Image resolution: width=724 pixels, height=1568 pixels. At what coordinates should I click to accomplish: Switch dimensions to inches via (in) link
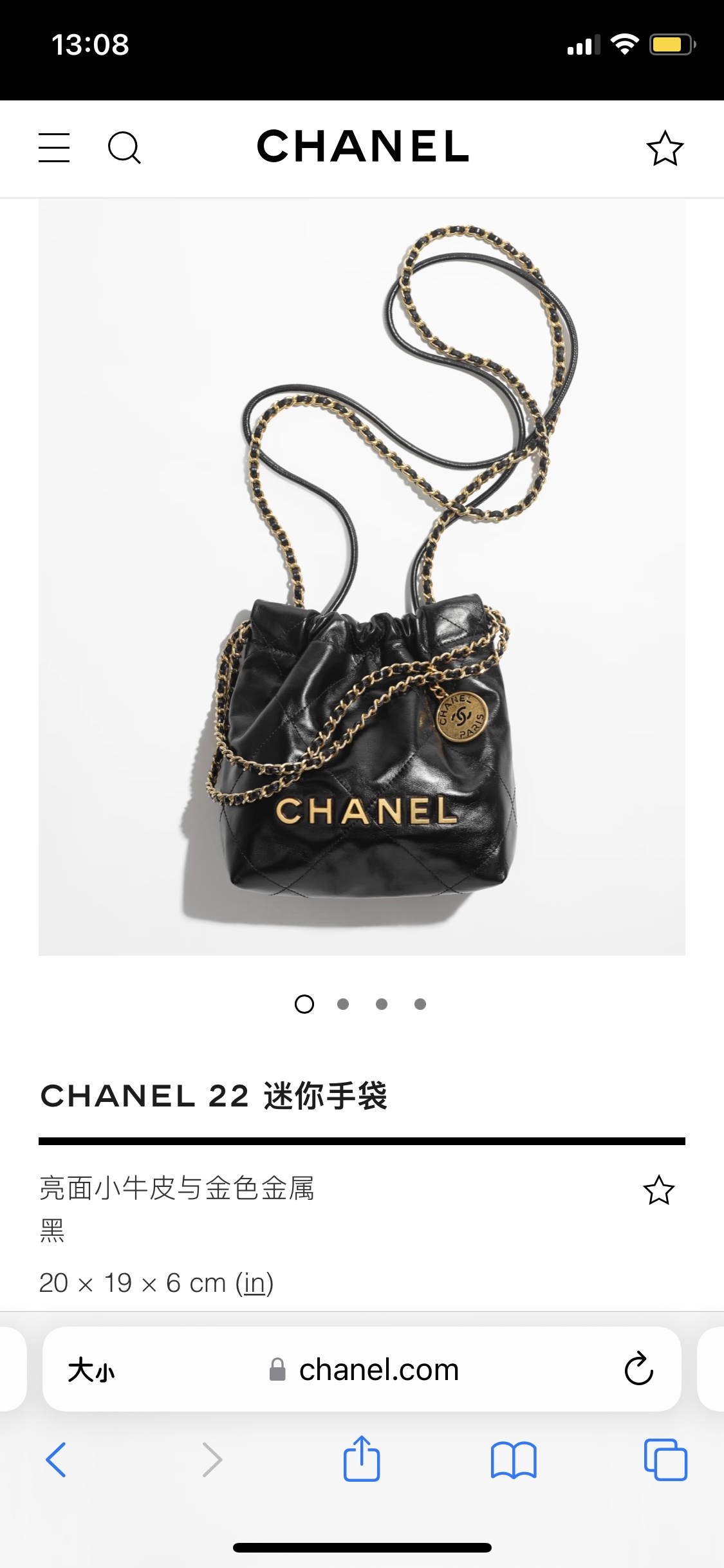pyautogui.click(x=254, y=1283)
